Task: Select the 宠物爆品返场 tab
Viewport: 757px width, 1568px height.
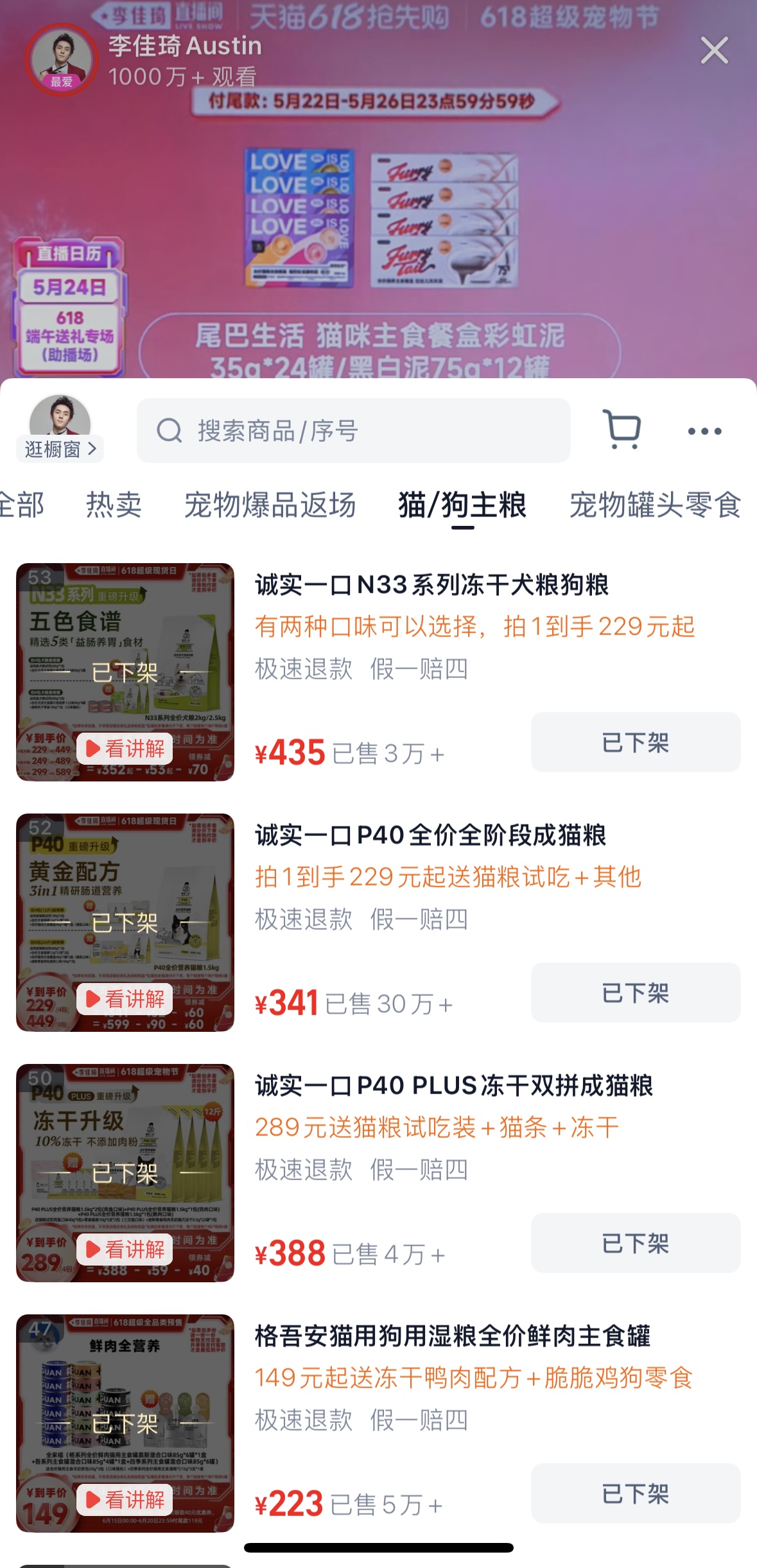Action: 270,505
